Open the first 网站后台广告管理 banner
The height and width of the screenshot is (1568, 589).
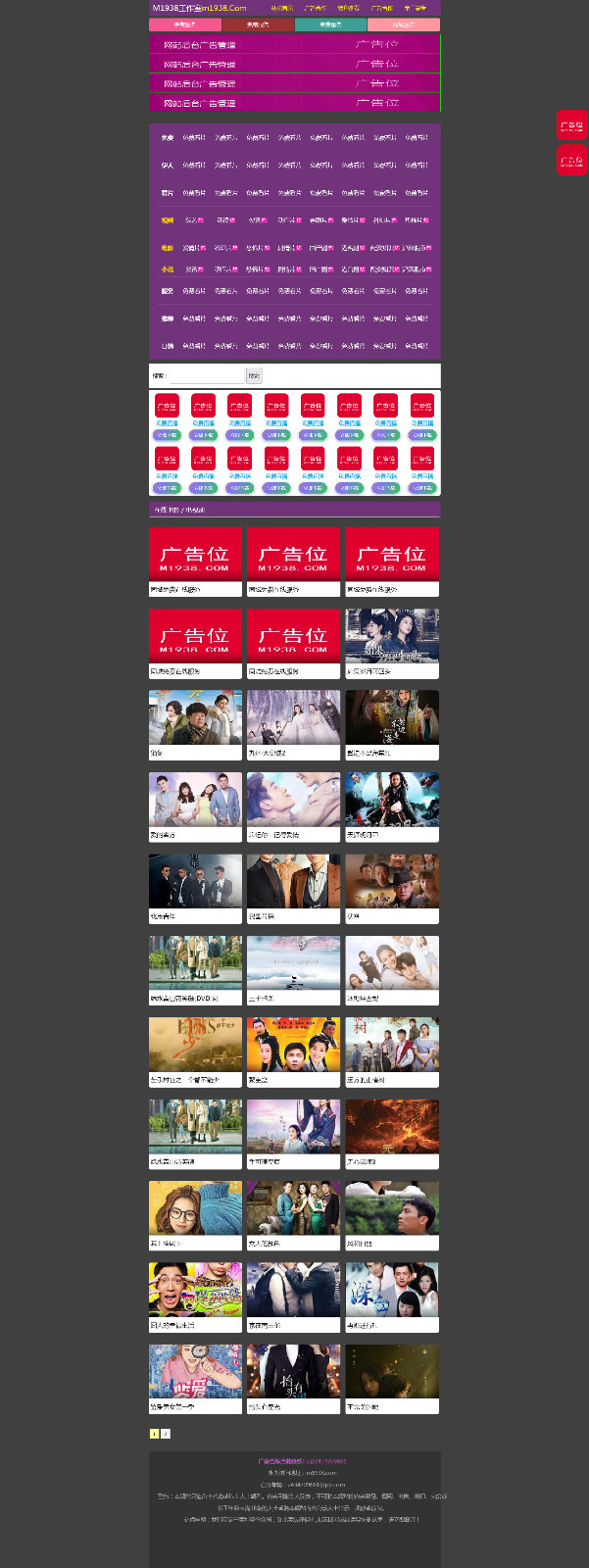coord(294,45)
